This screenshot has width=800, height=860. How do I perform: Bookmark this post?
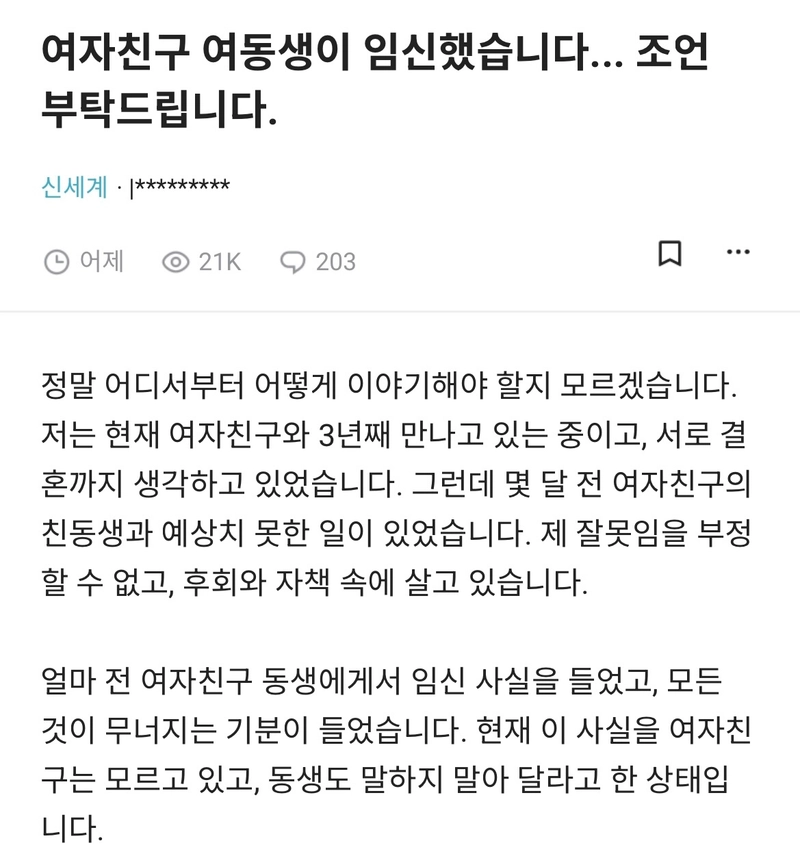670,253
